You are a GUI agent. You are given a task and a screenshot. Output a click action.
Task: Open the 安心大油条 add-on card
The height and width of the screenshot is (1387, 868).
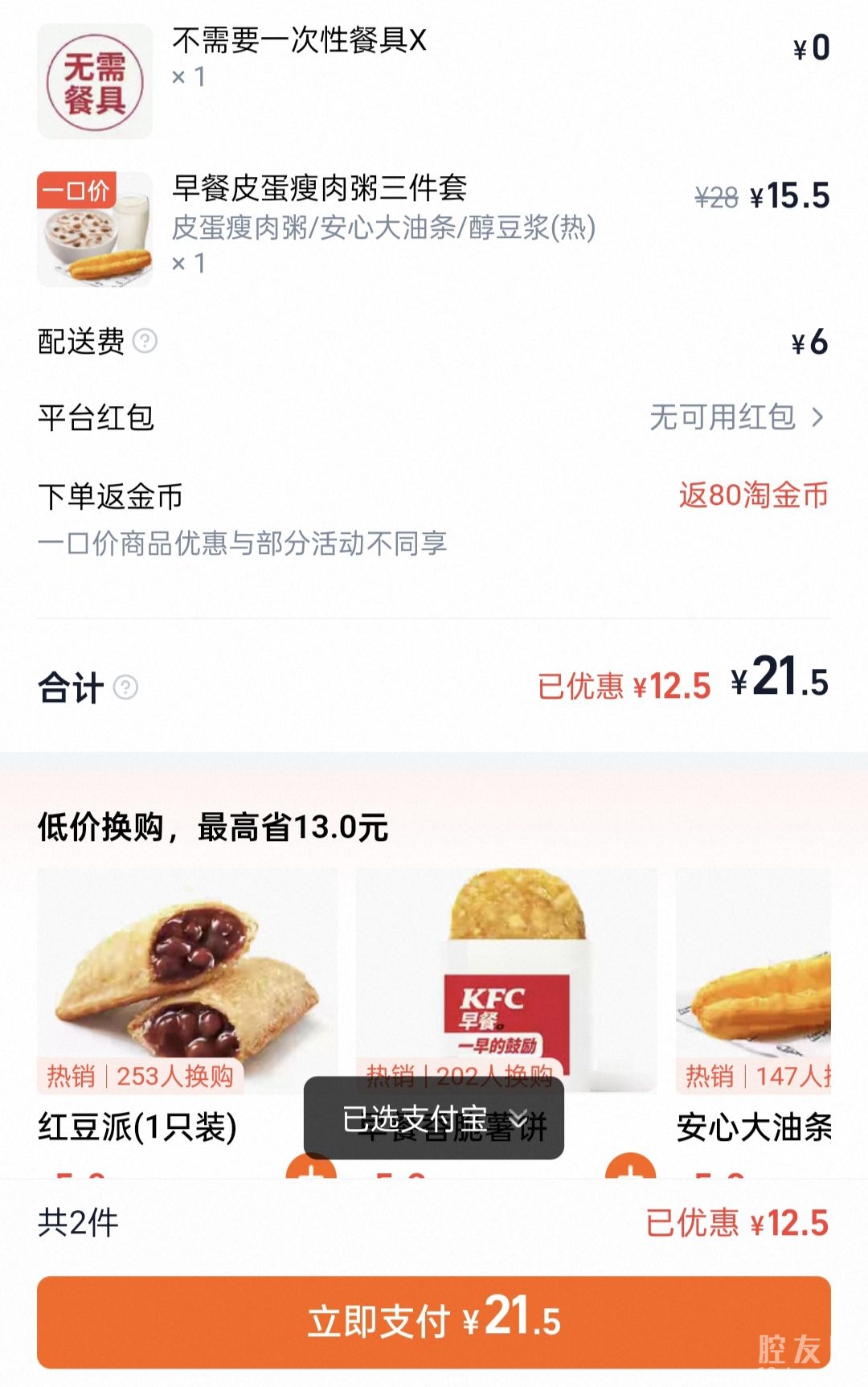tap(753, 981)
